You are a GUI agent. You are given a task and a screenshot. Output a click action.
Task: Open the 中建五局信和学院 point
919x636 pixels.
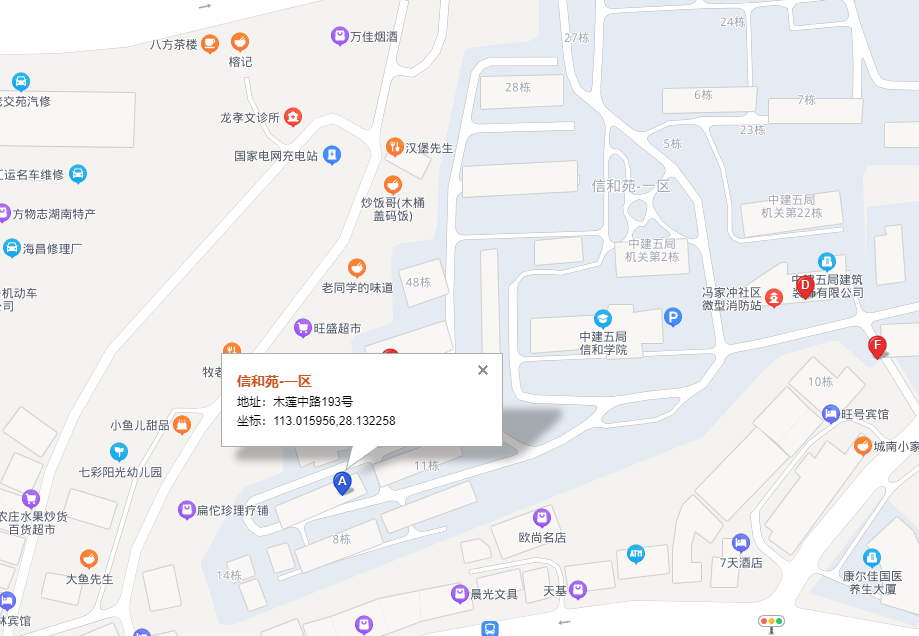point(602,318)
